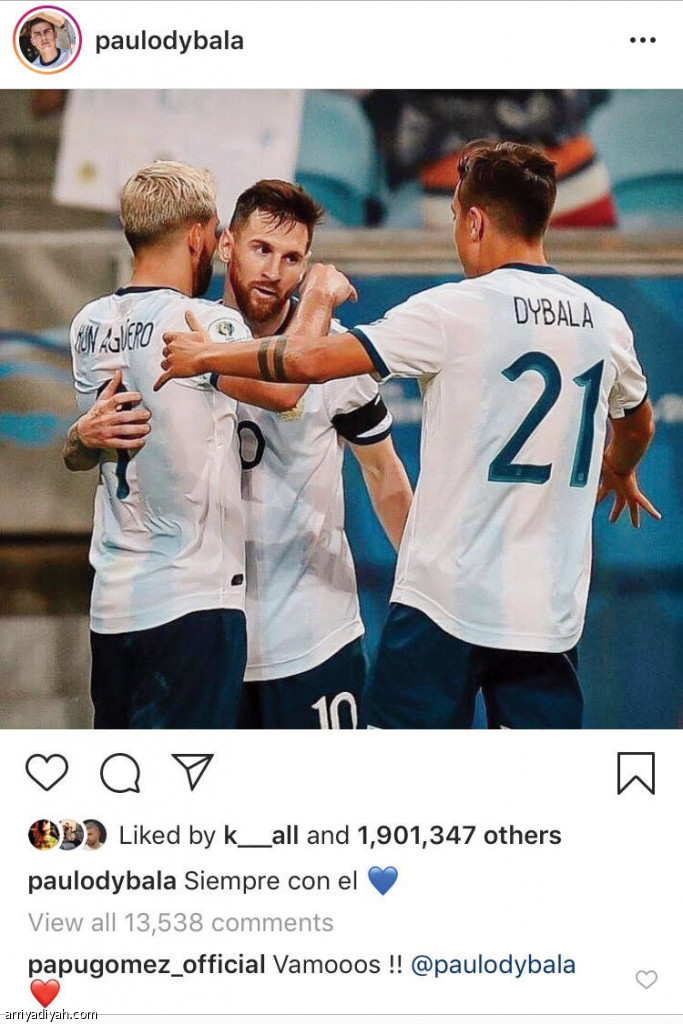Open the paulodybala username at top
The width and height of the screenshot is (683, 1024).
tap(168, 41)
